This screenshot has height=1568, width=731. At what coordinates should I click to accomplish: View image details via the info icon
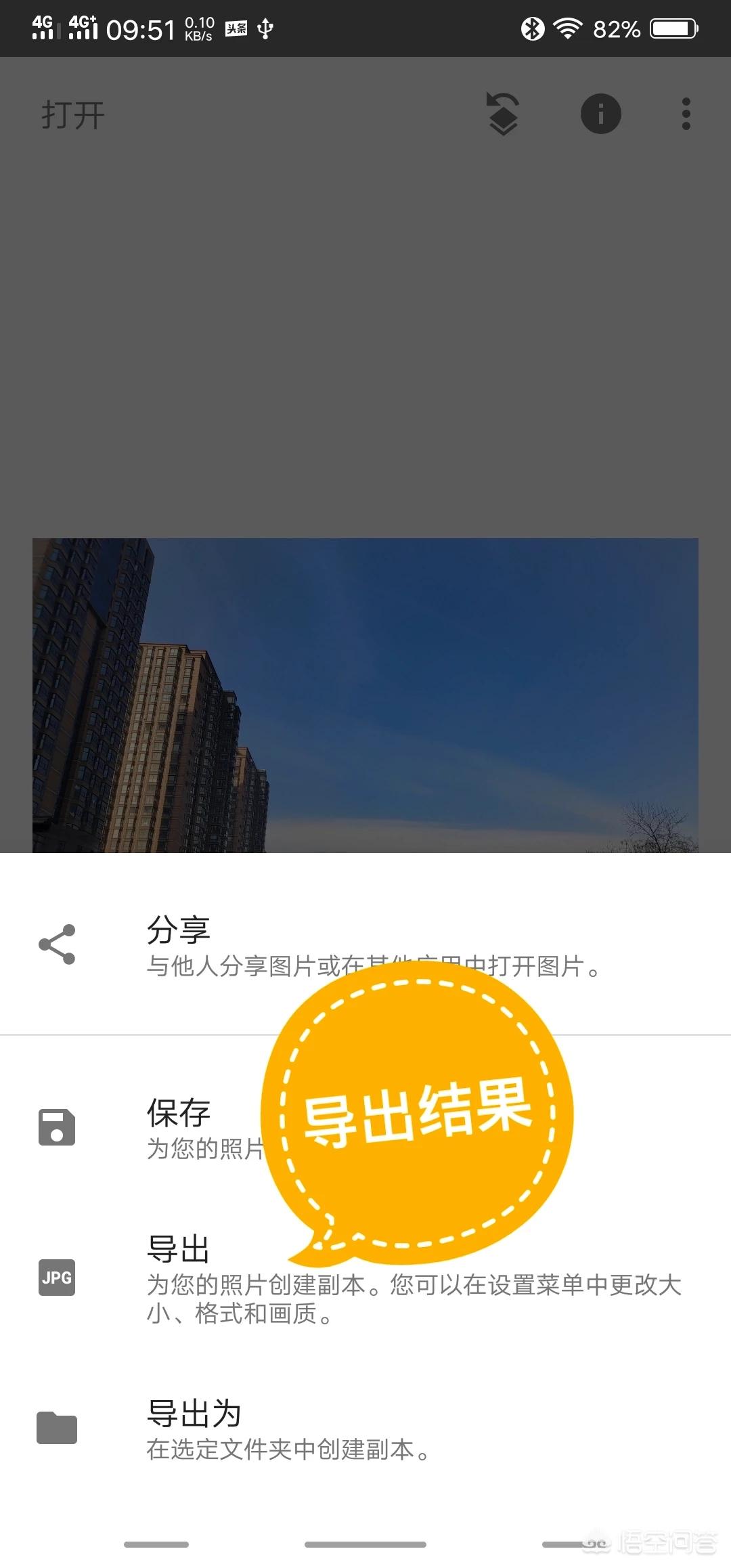(600, 114)
